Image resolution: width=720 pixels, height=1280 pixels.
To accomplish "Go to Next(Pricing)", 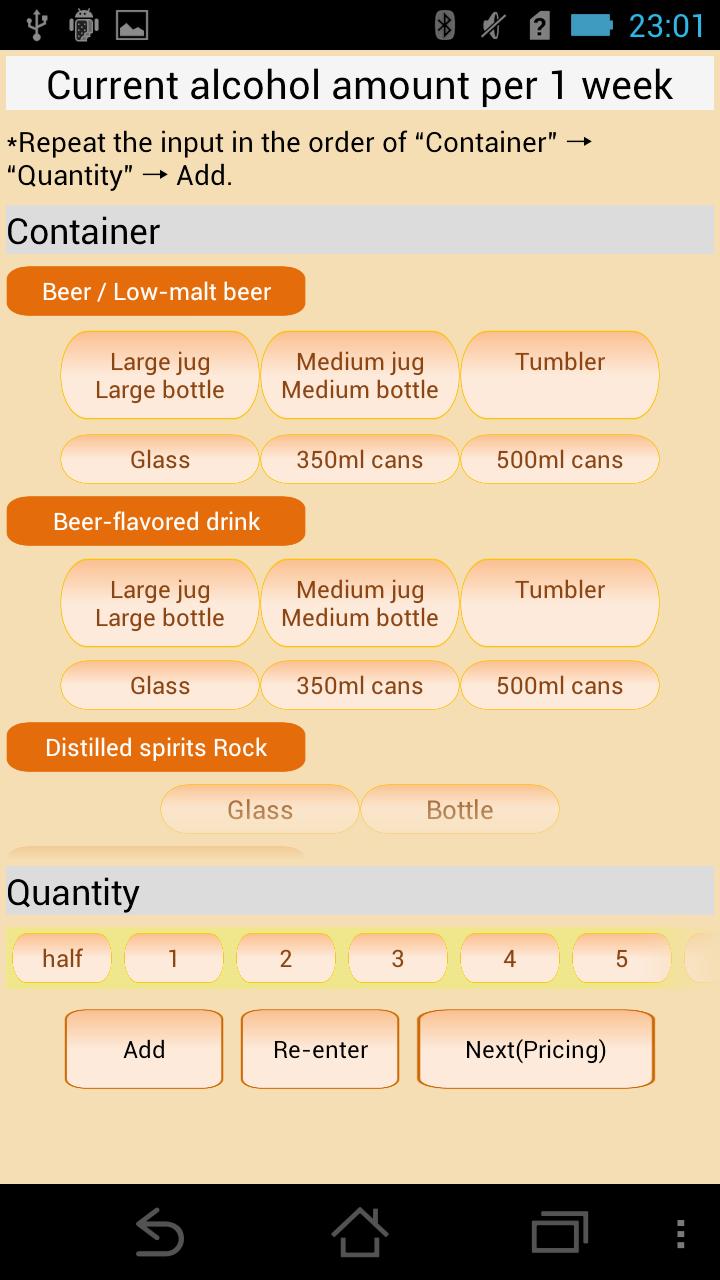I will point(536,1049).
